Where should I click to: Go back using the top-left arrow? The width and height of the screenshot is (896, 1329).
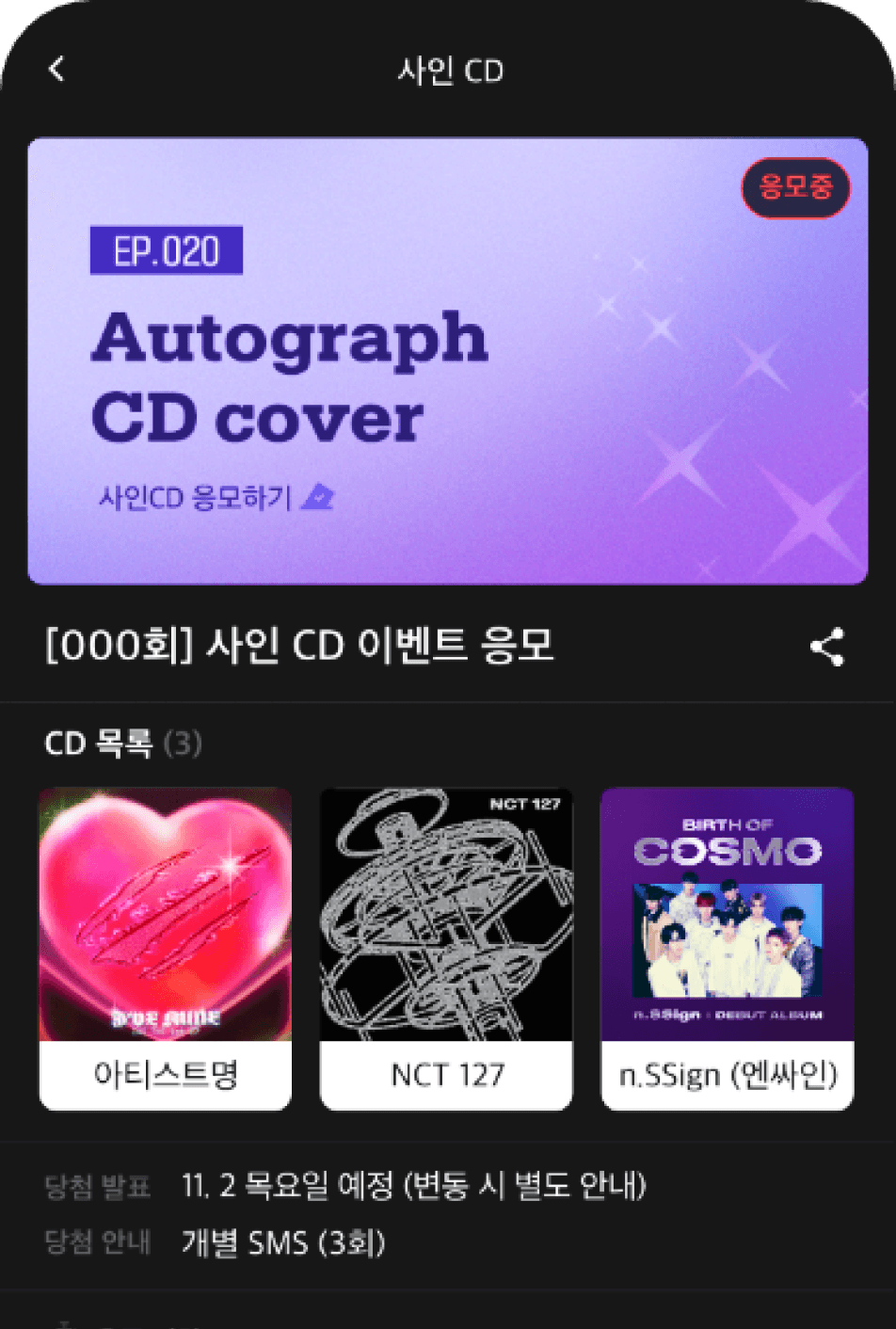click(56, 69)
